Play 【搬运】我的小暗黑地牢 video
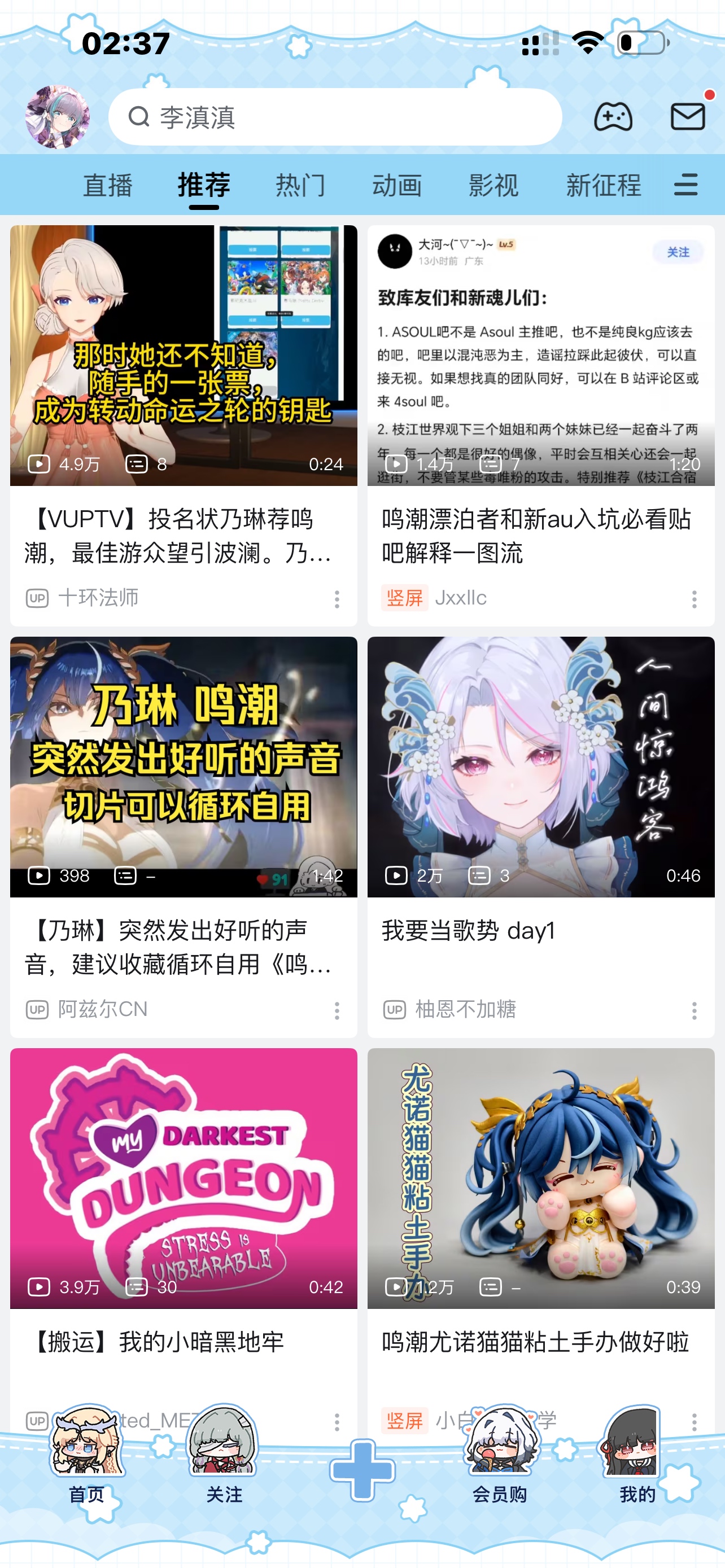 pos(184,1178)
